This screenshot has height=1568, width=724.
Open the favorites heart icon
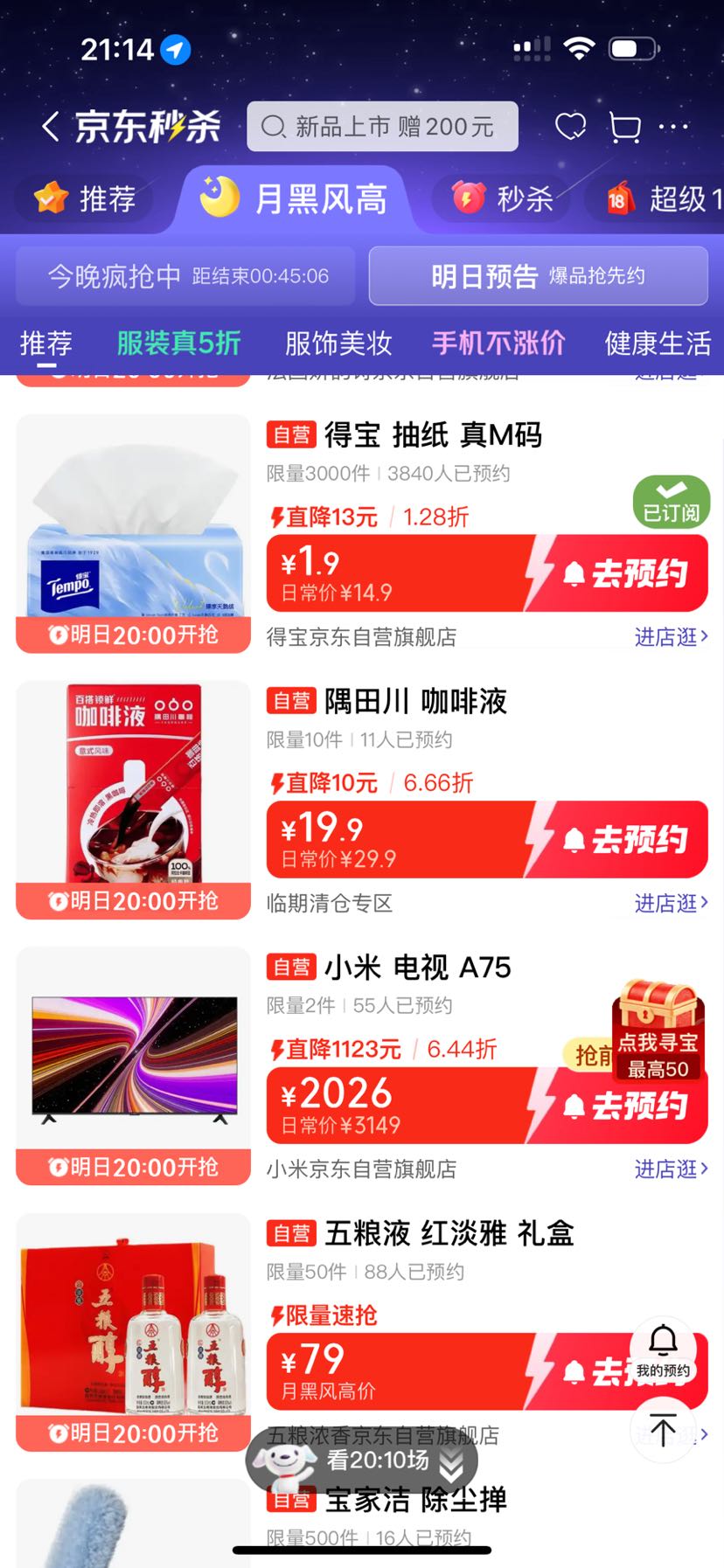[571, 127]
